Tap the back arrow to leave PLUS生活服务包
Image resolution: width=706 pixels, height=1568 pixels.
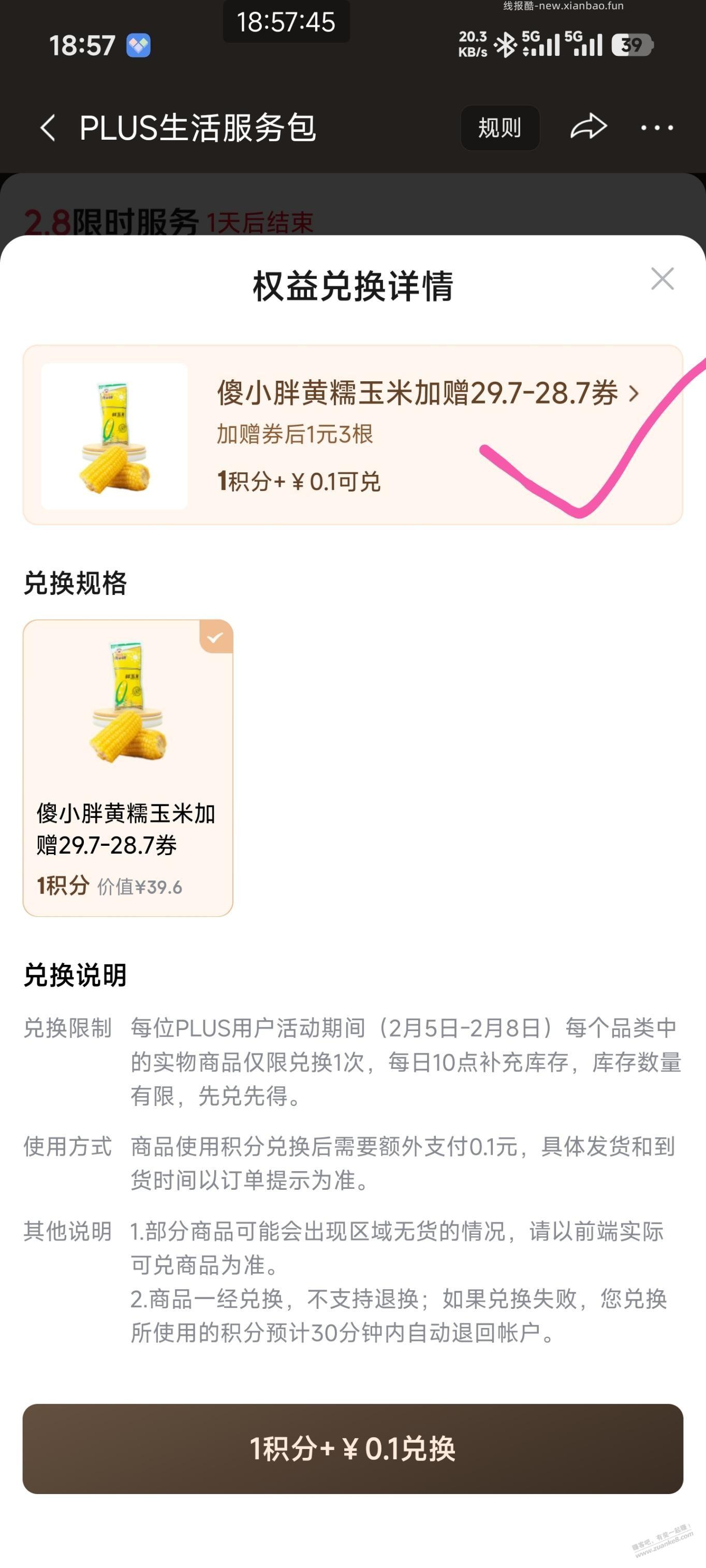tap(46, 126)
